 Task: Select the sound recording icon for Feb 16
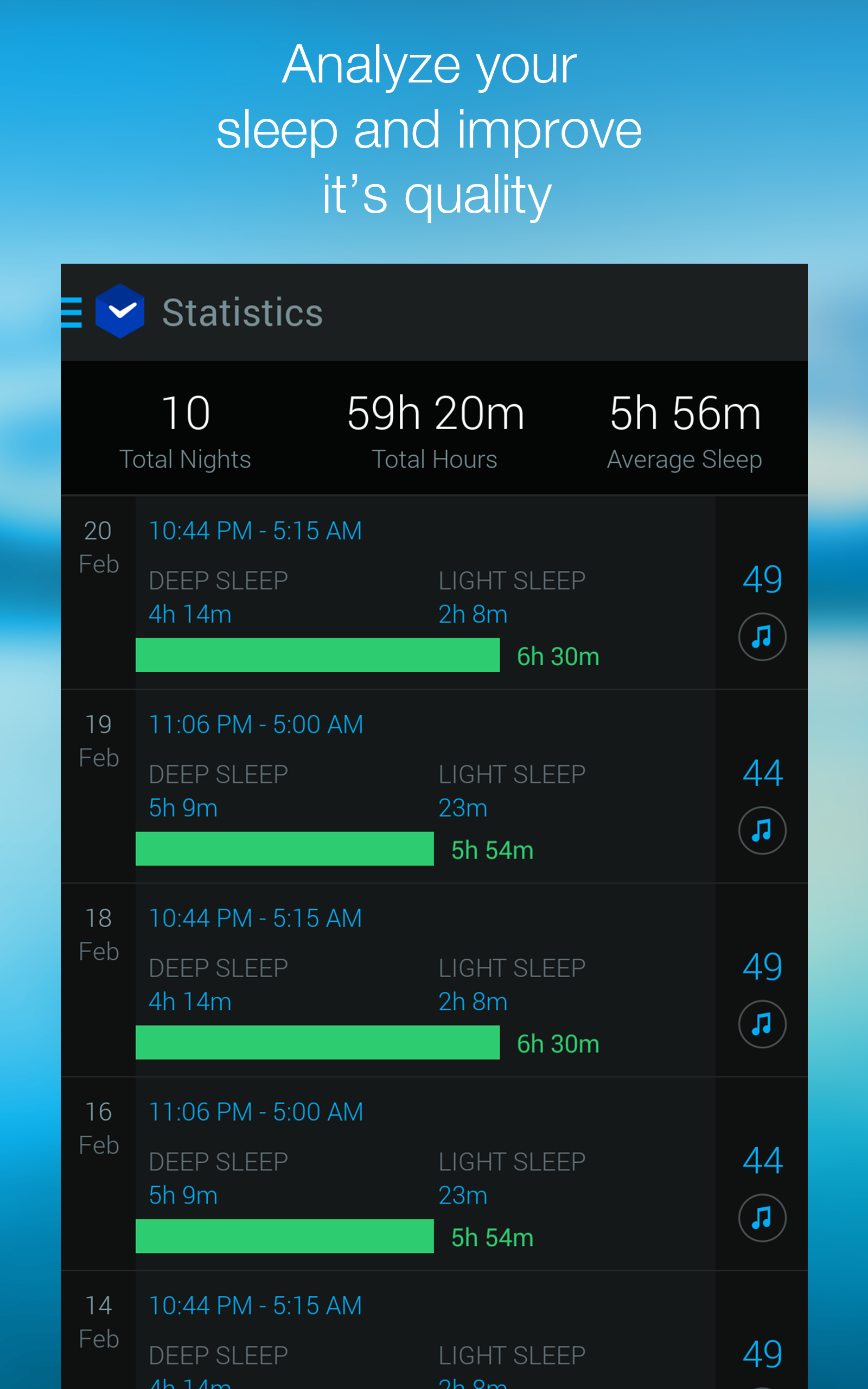762,1217
